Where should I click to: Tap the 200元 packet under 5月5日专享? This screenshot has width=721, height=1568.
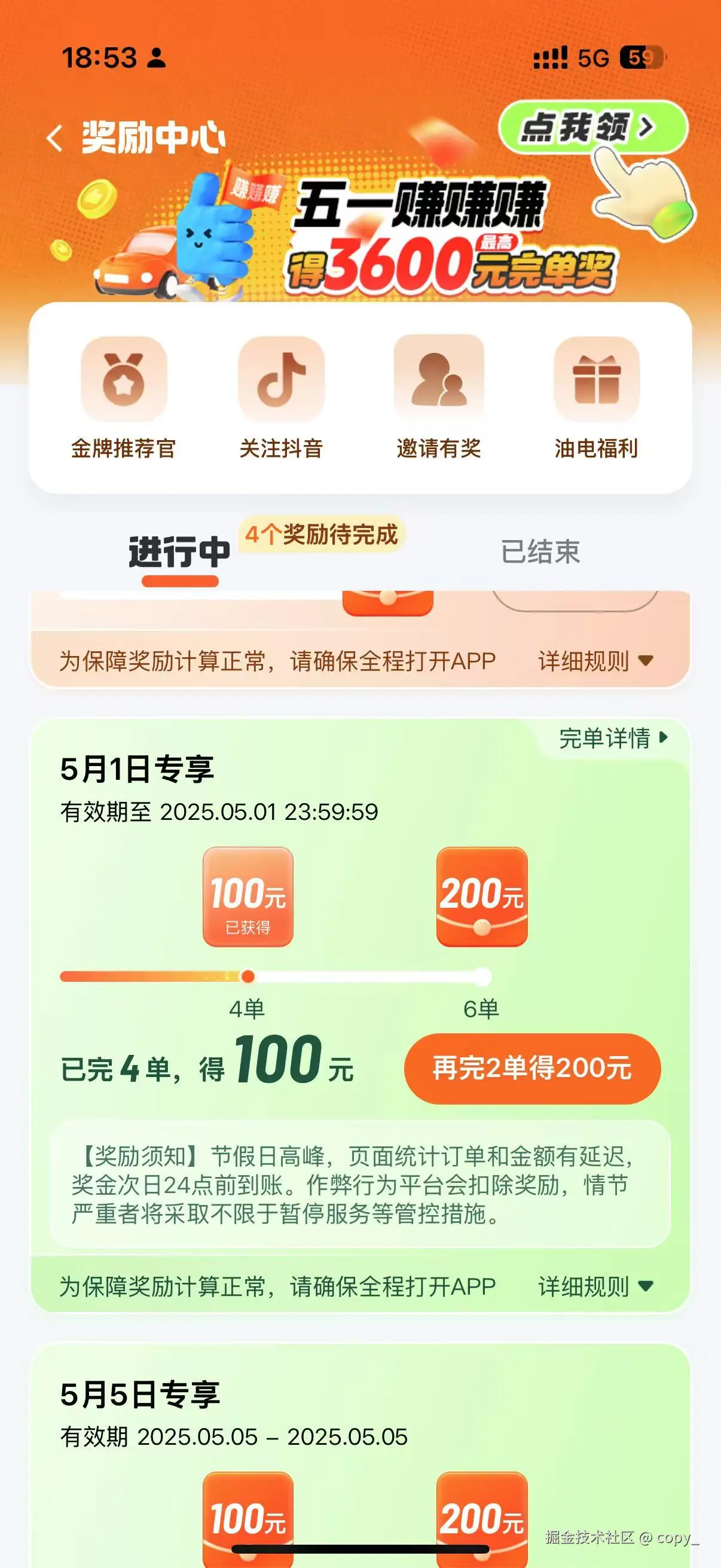(481, 1522)
